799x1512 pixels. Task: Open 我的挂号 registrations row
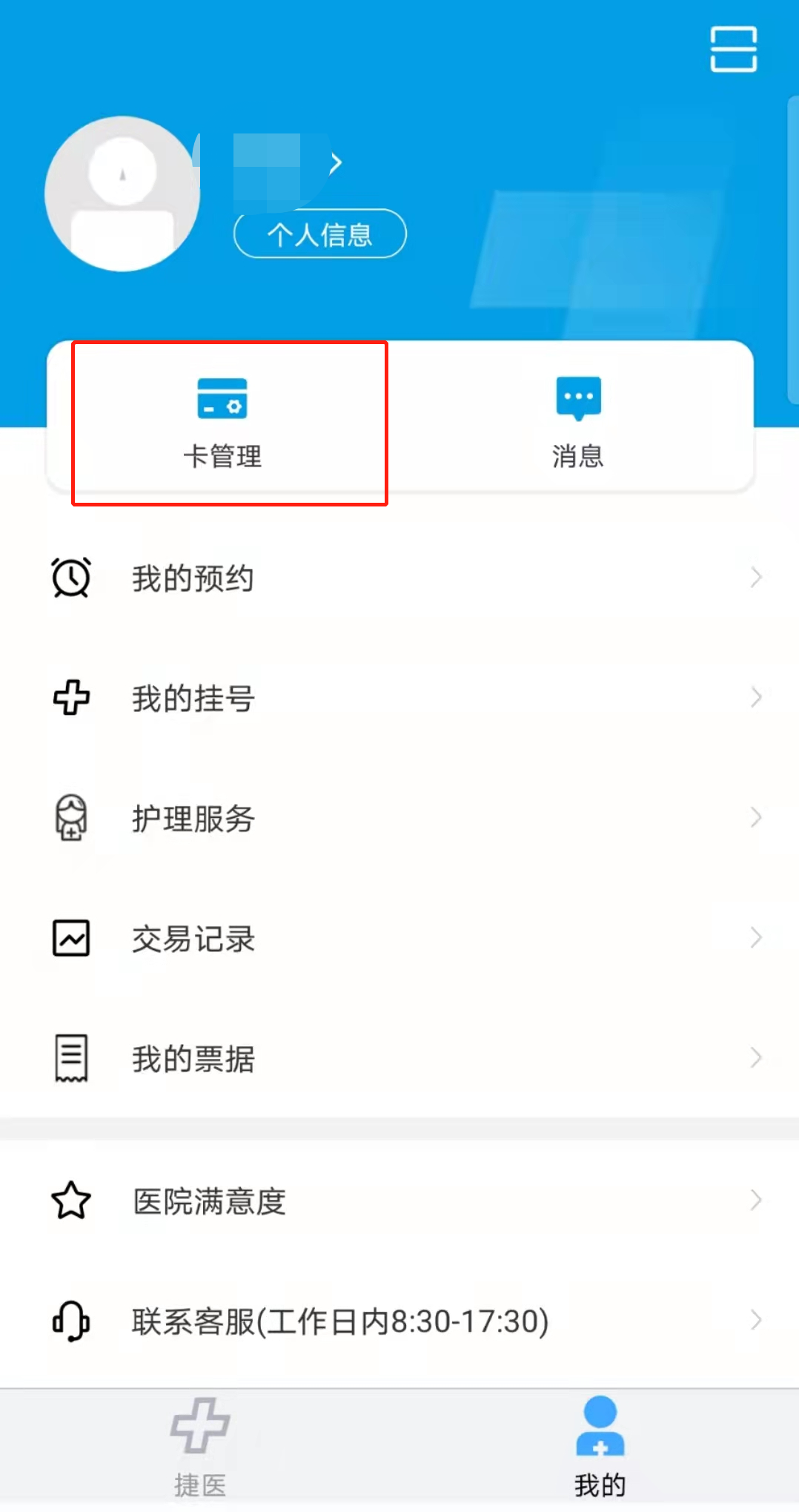400,698
